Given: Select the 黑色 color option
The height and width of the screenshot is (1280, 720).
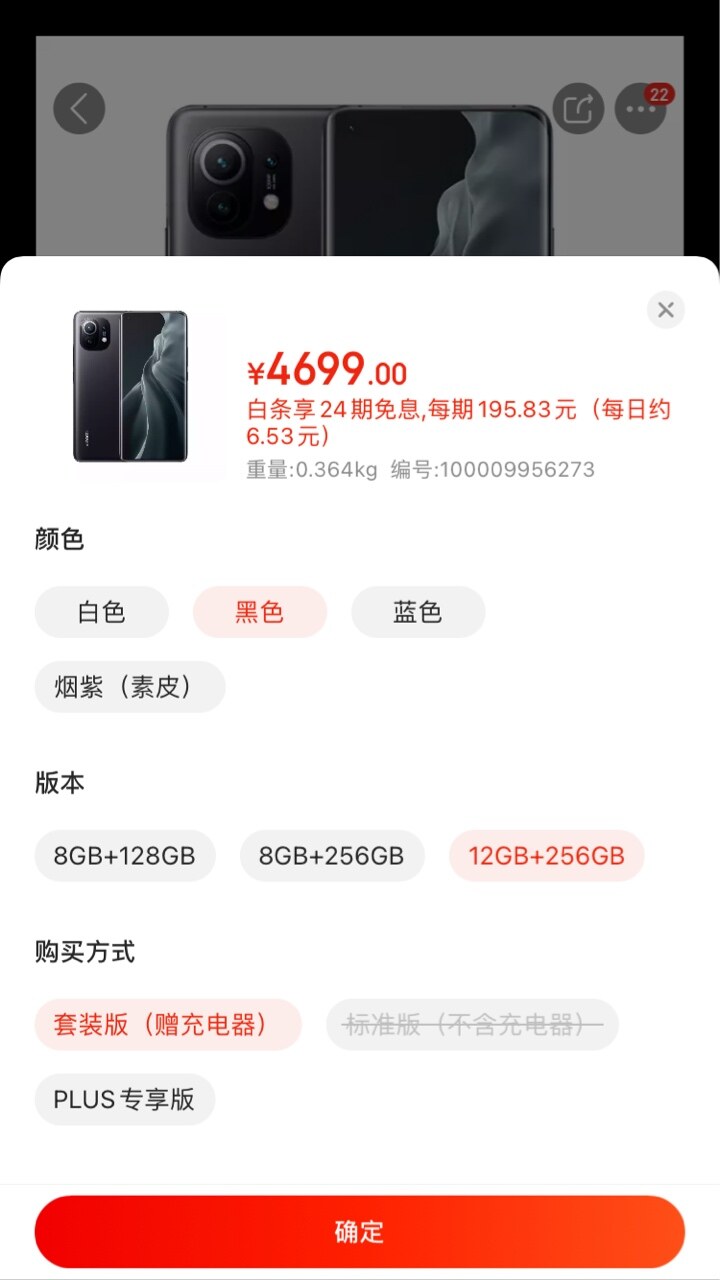Looking at the screenshot, I should [260, 612].
